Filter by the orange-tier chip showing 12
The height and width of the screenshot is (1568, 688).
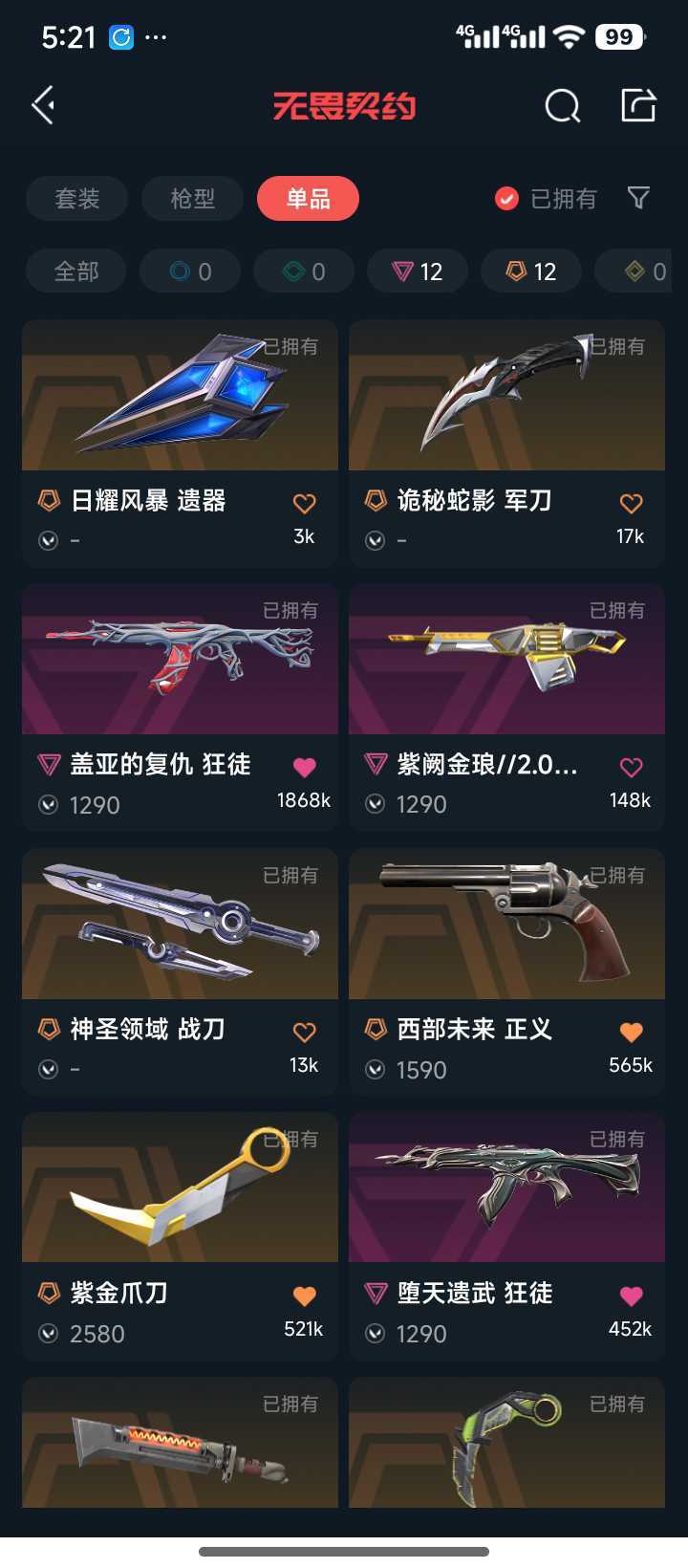point(531,272)
